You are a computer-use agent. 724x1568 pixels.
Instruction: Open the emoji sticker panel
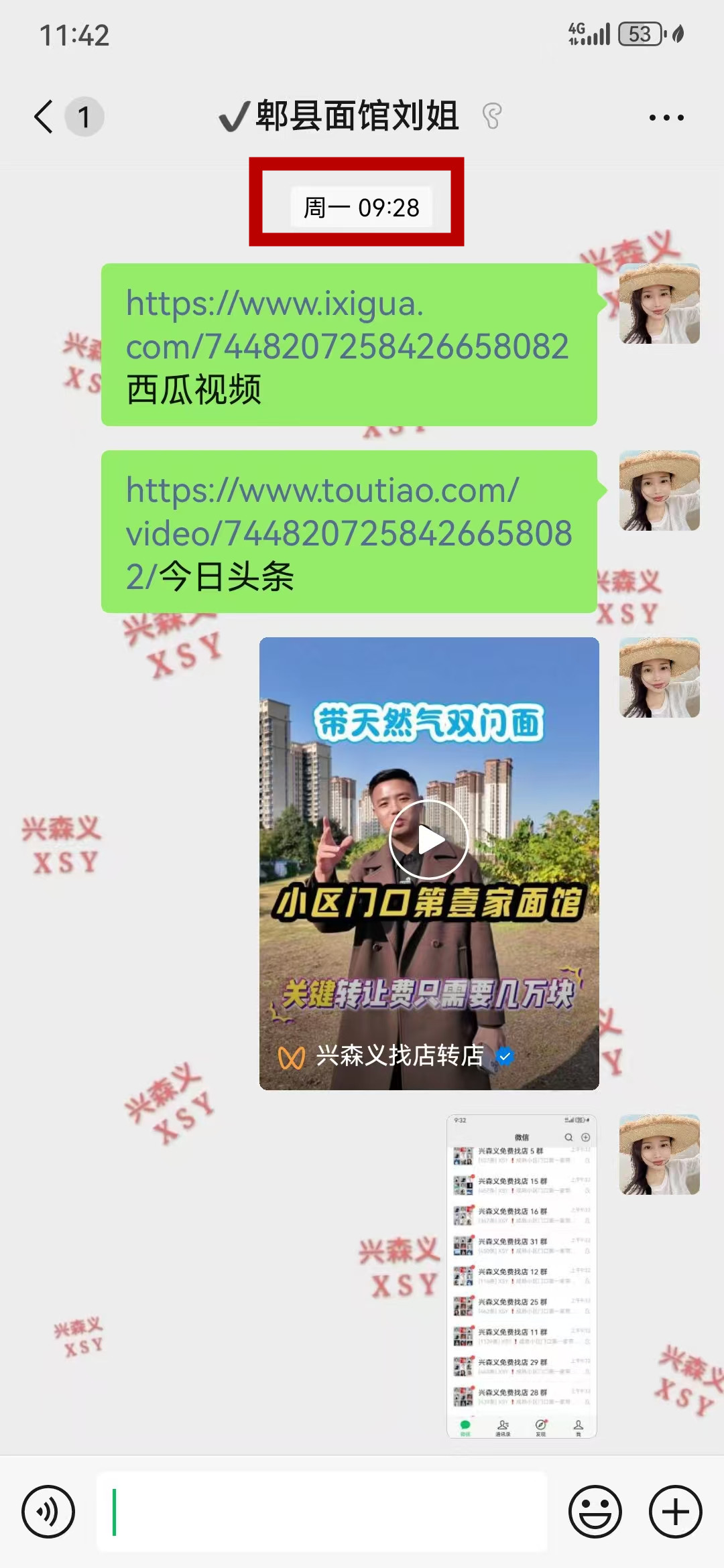pos(595,1512)
